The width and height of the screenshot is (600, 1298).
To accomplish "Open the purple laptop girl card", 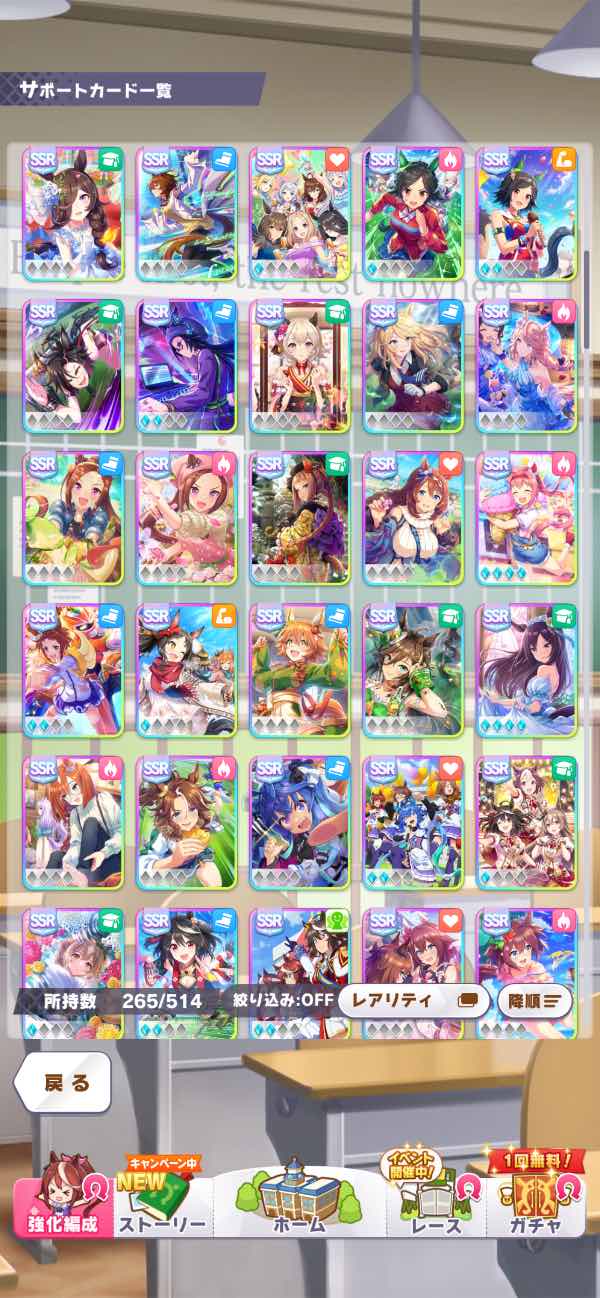I will coord(186,365).
